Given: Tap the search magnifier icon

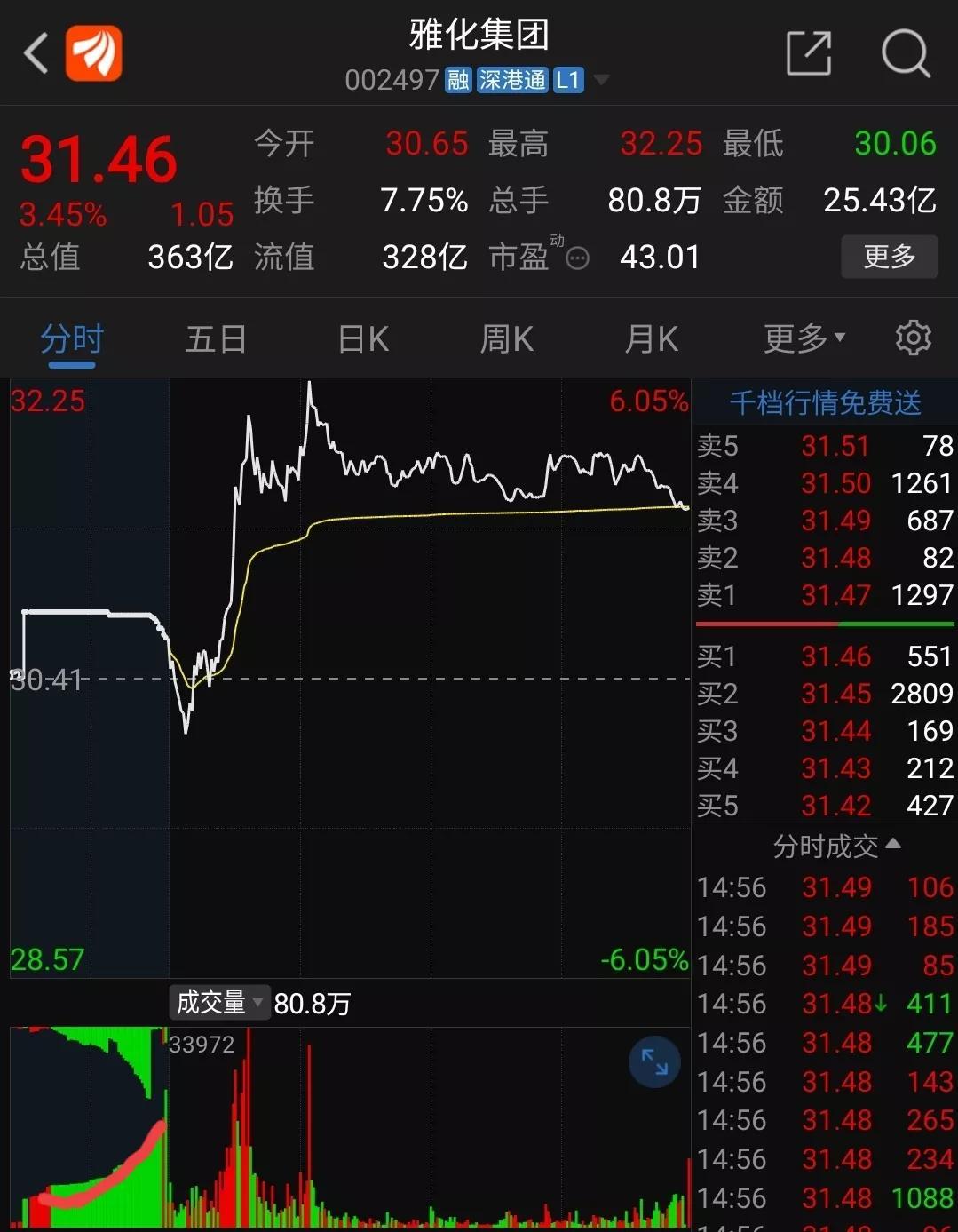Looking at the screenshot, I should pos(906,53).
